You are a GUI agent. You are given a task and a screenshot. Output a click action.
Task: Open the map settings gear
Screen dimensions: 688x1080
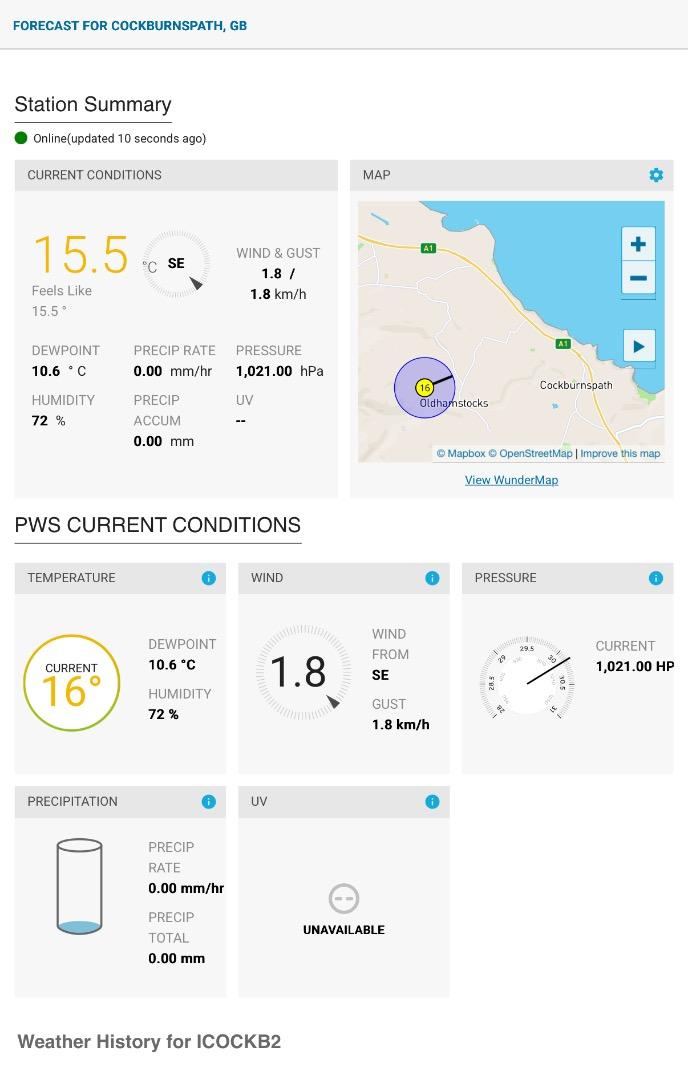[x=656, y=175]
